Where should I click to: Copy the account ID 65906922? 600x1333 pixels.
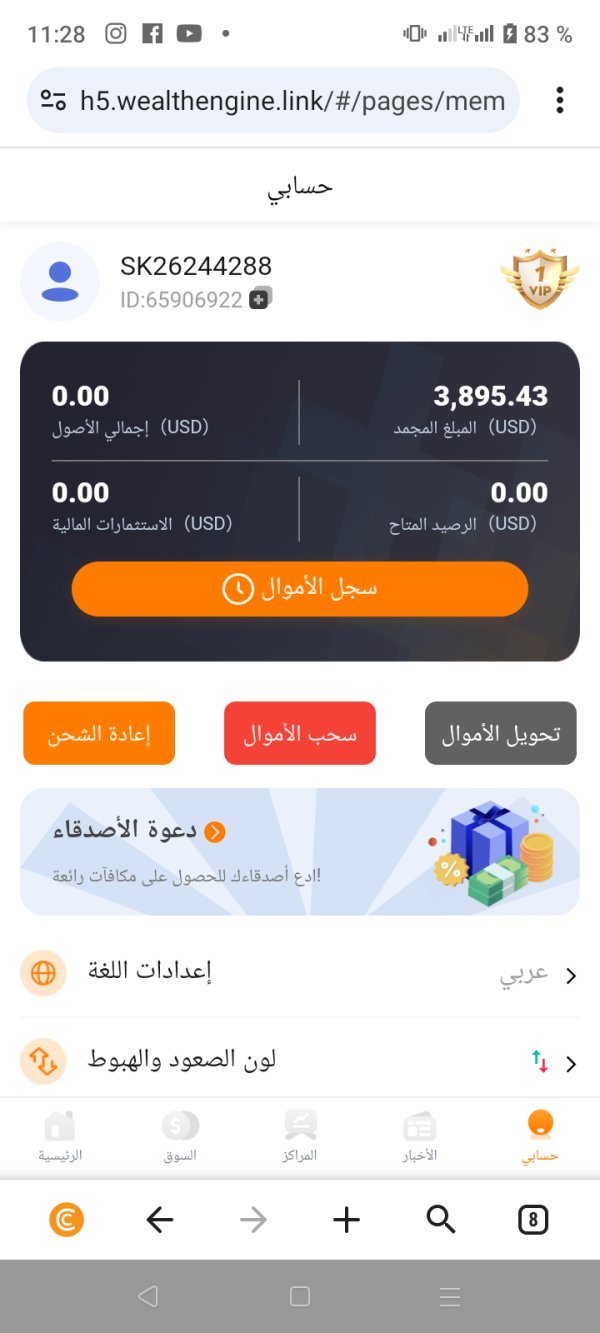[260, 298]
